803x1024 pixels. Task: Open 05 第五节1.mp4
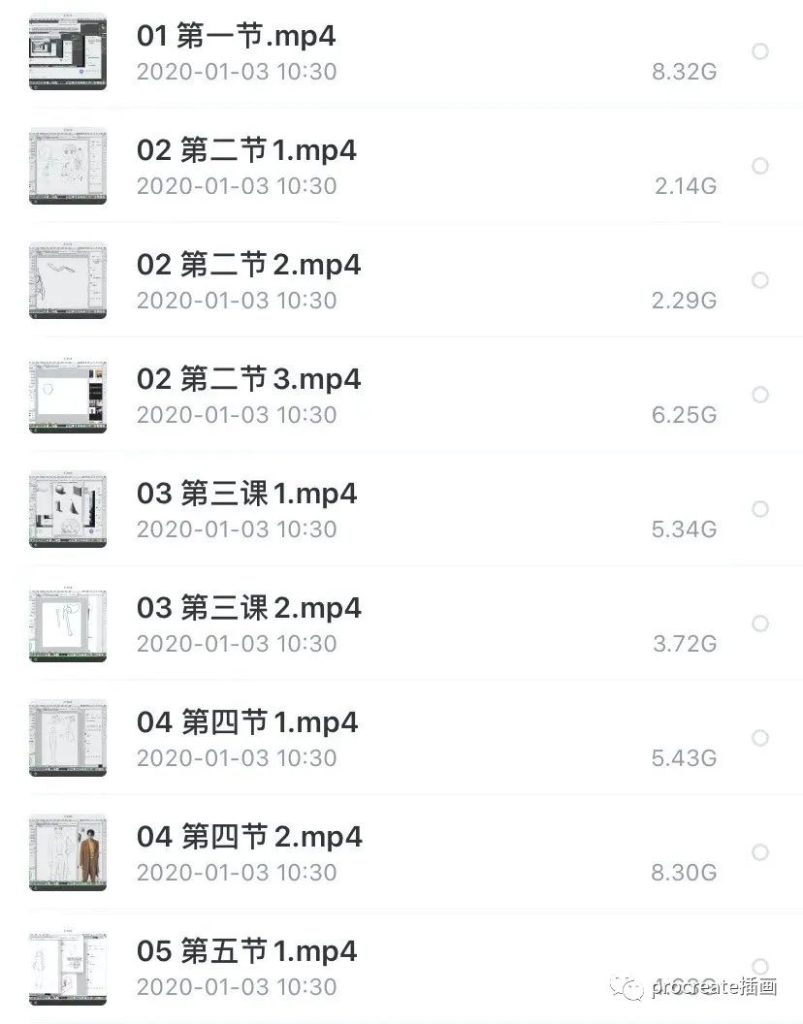pyautogui.click(x=246, y=951)
